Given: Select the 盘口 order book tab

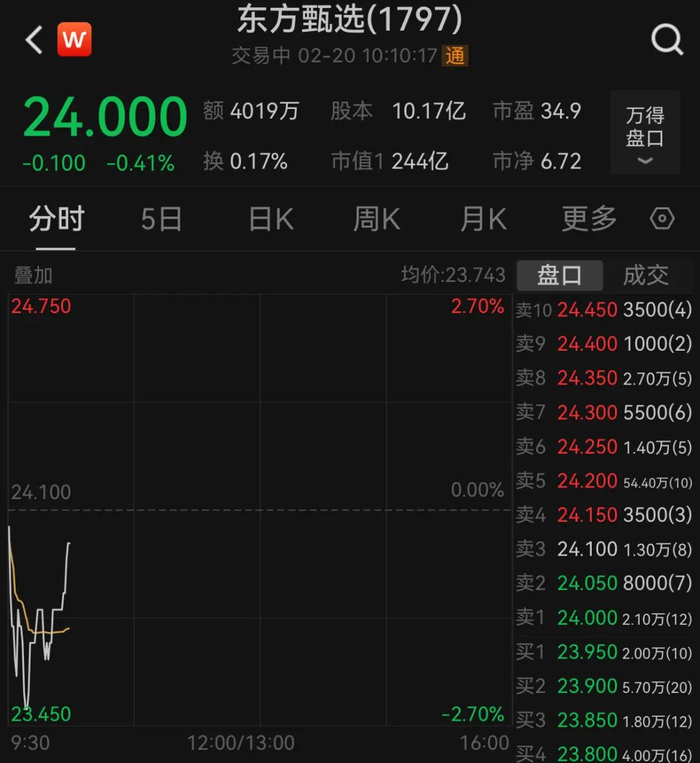Looking at the screenshot, I should tap(559, 275).
